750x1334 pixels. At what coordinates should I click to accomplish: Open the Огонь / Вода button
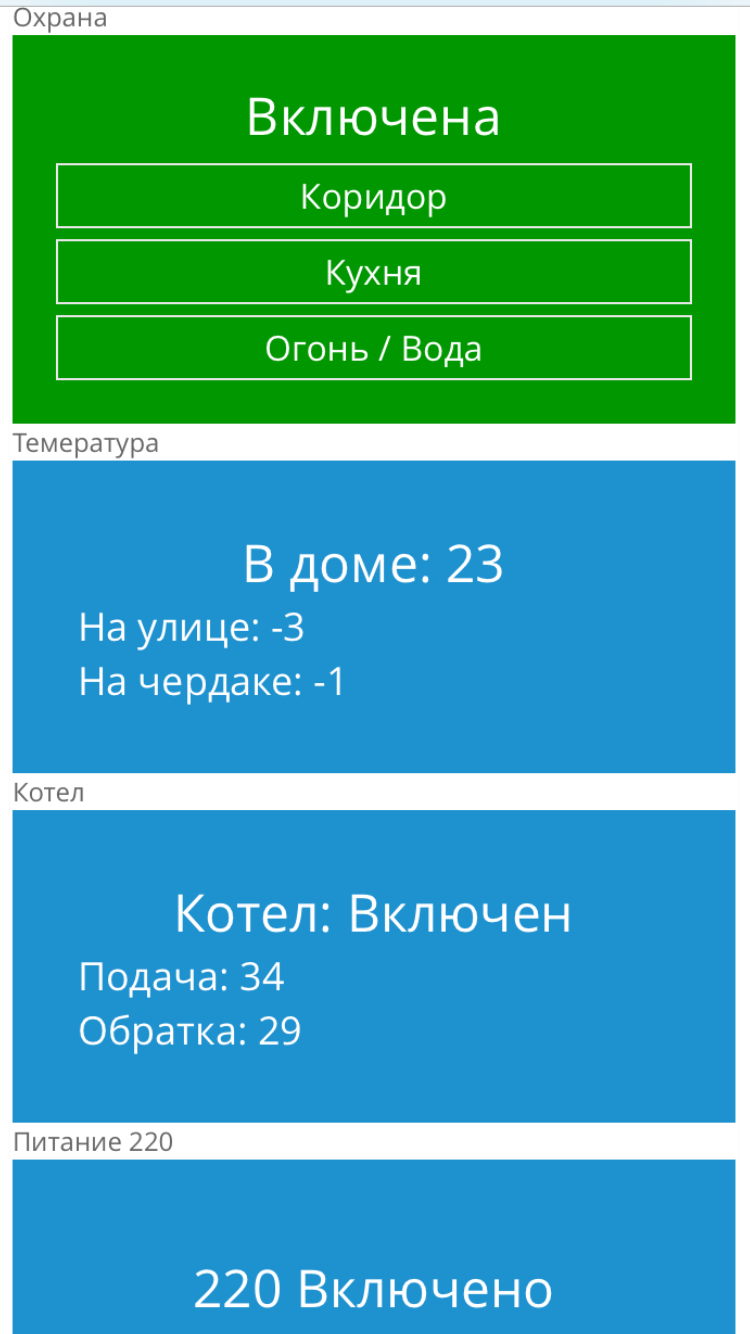point(373,348)
